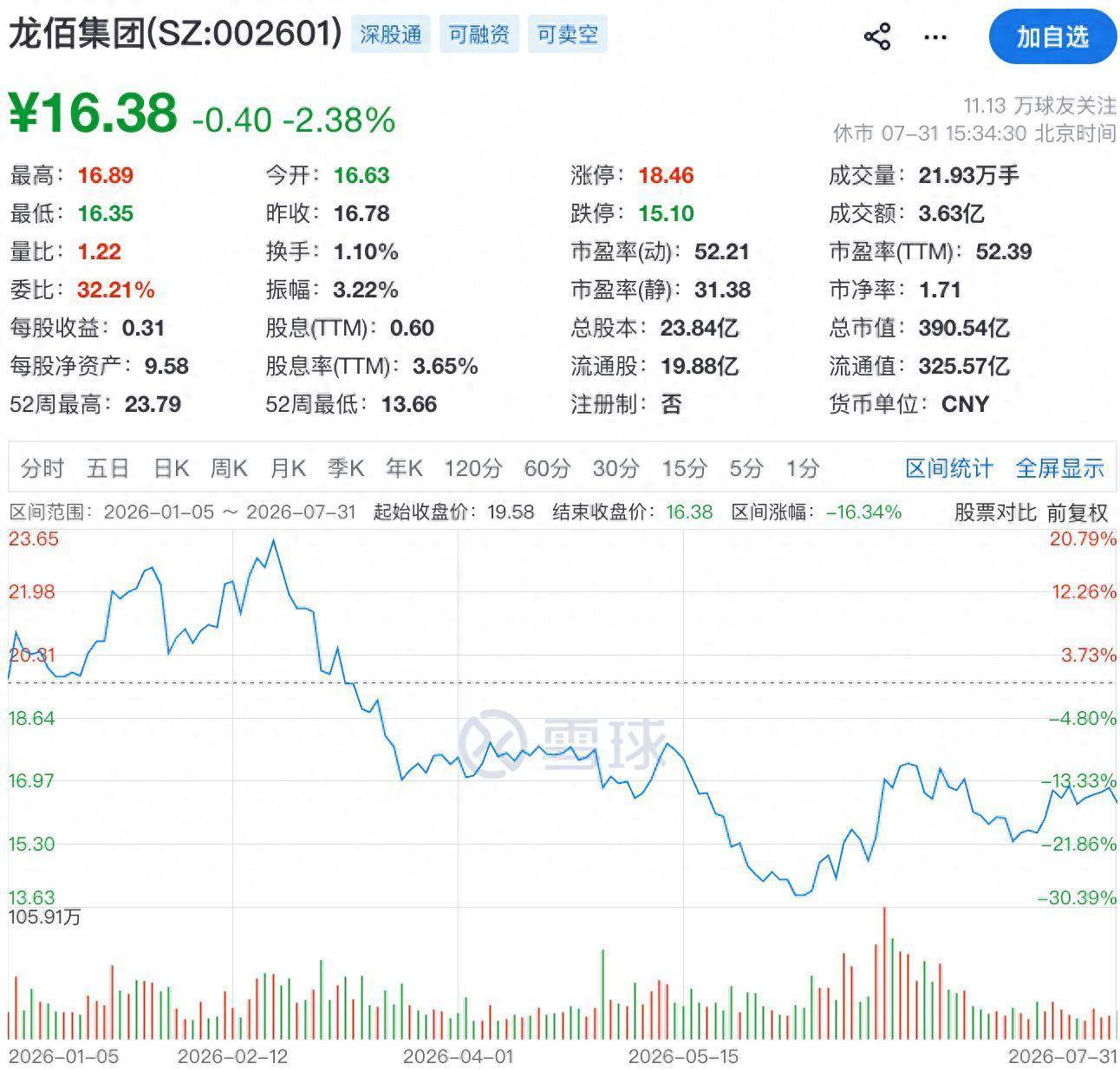This screenshot has width=1120, height=1070.
Task: Open the 前复权 adjustment option
Action: (x=1078, y=512)
